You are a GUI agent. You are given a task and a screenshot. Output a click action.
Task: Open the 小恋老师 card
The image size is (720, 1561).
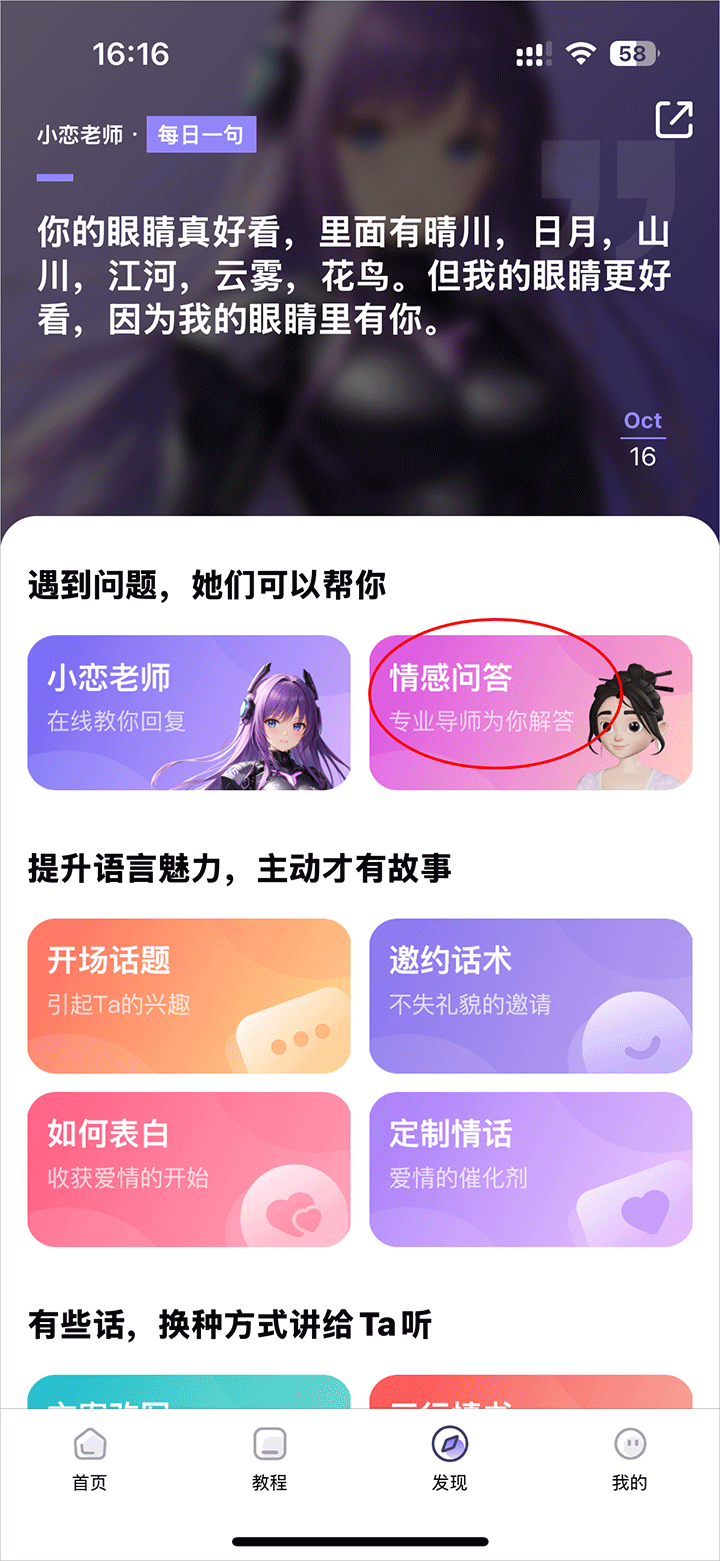coord(189,712)
